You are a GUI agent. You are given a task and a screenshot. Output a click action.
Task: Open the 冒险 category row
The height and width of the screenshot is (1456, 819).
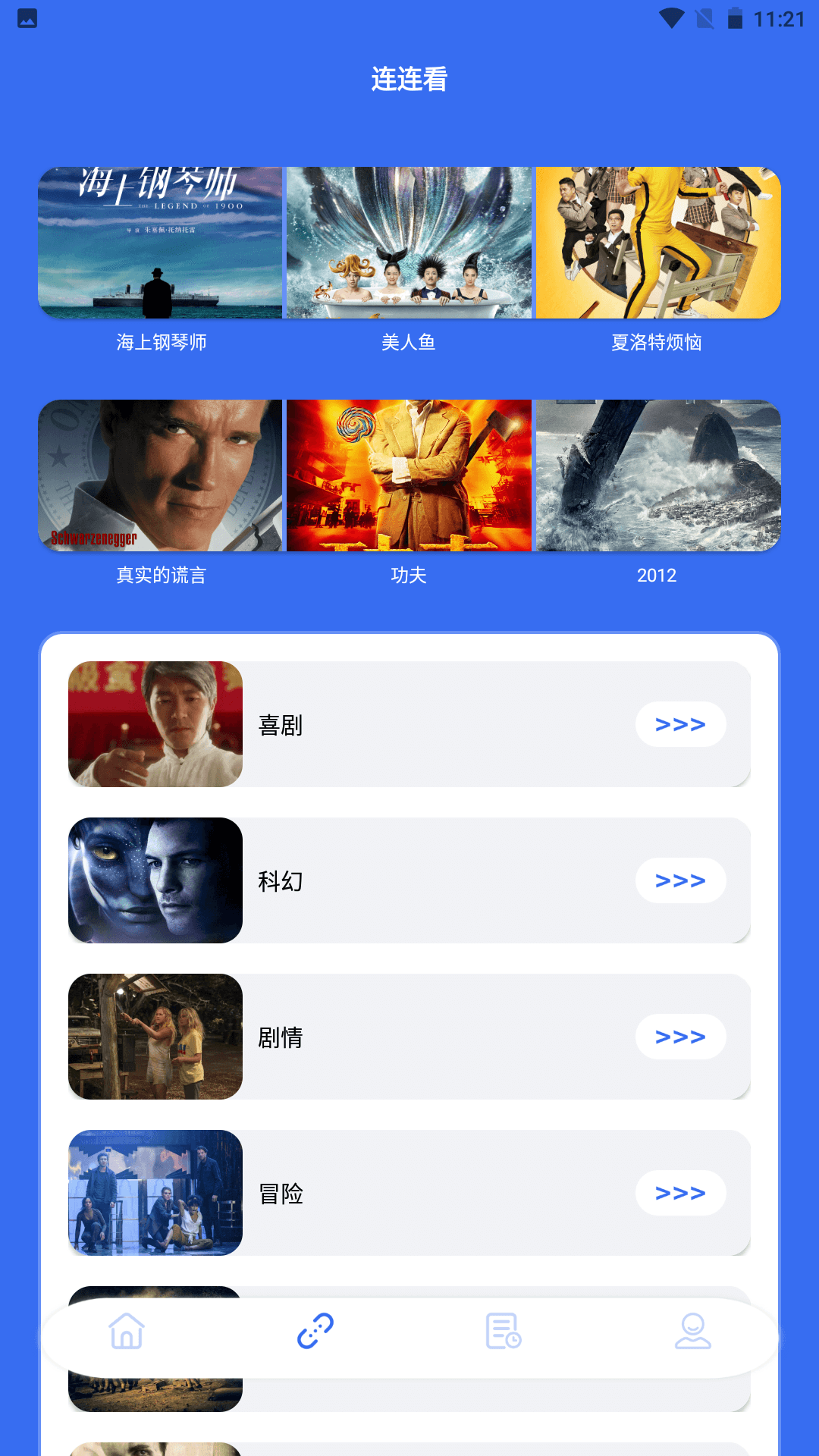409,1193
